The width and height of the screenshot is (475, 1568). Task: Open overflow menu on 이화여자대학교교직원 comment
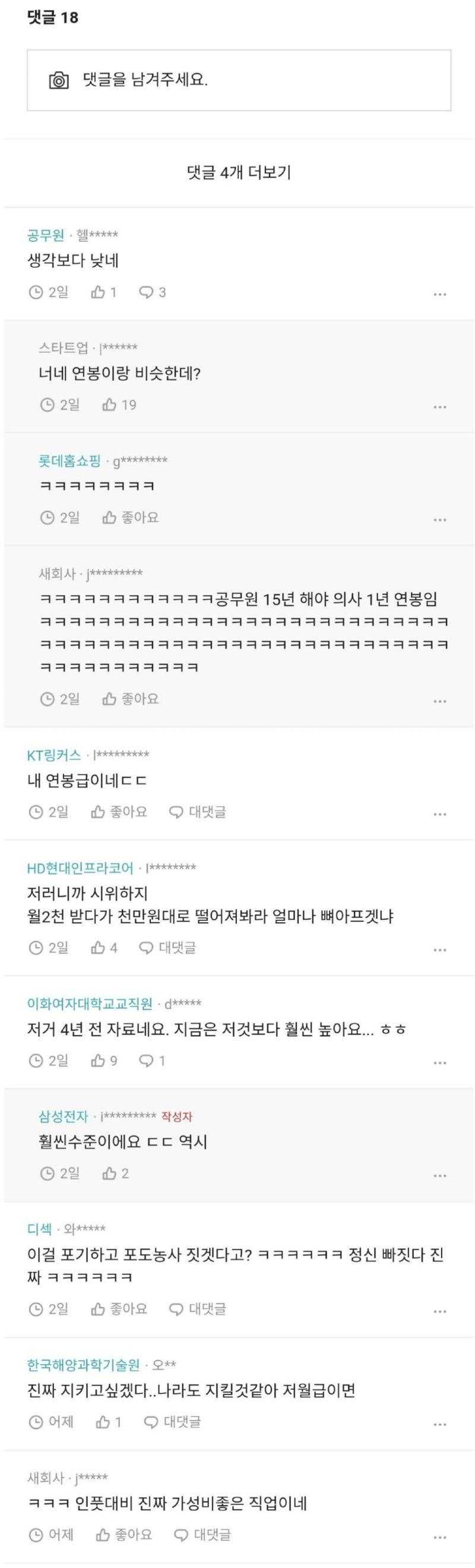pos(440,1063)
